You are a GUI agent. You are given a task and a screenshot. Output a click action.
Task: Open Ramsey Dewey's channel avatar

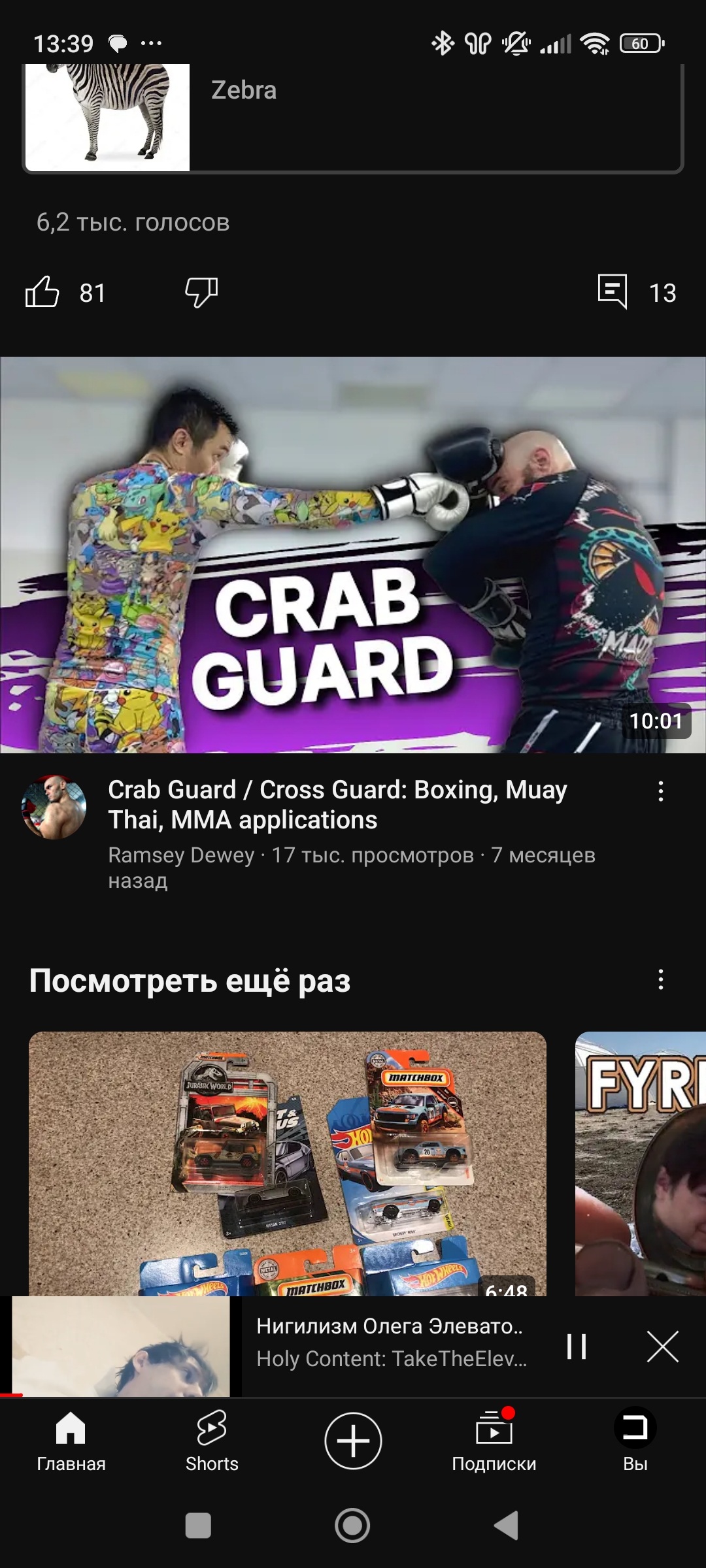point(54,808)
